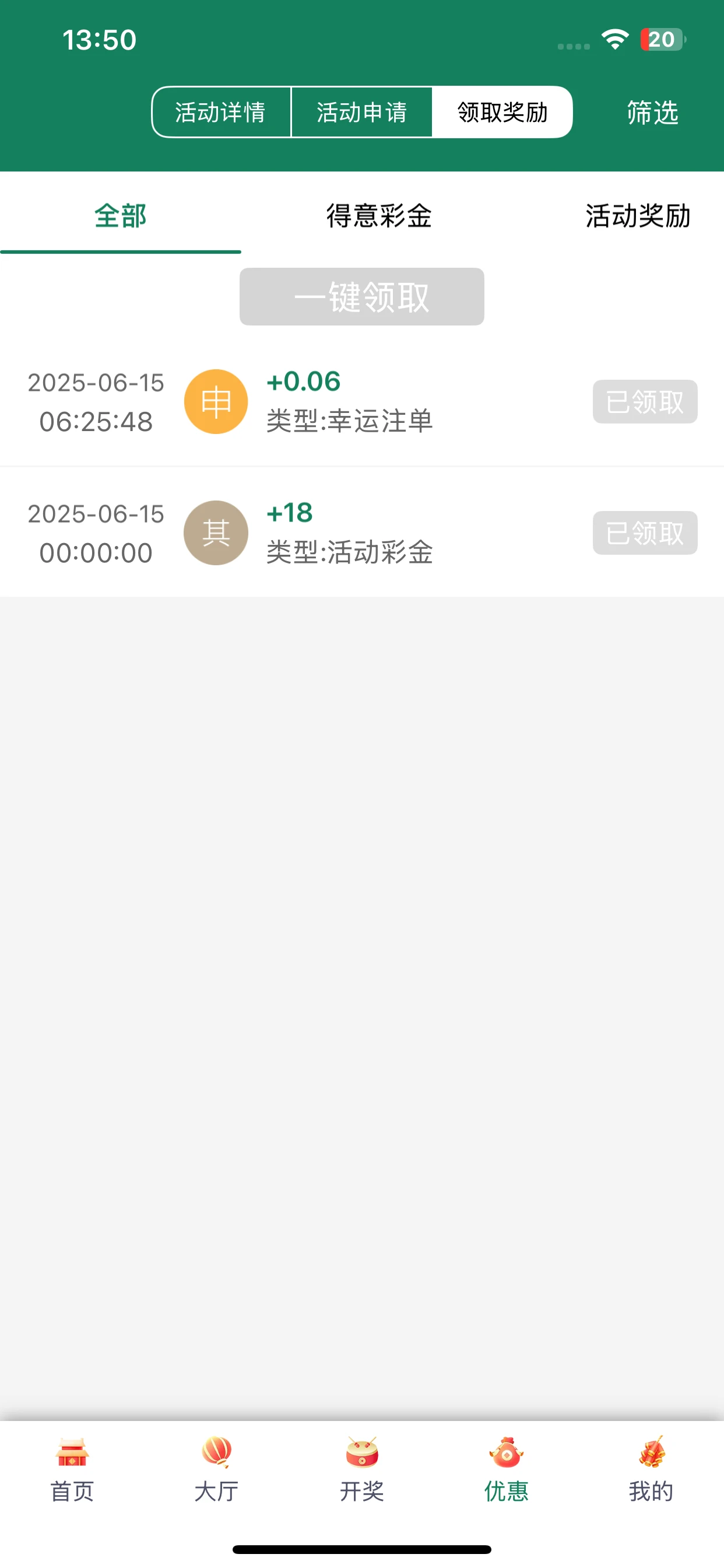Click the orange 申 badge on the lucky bet entry
The image size is (724, 1568).
[216, 402]
